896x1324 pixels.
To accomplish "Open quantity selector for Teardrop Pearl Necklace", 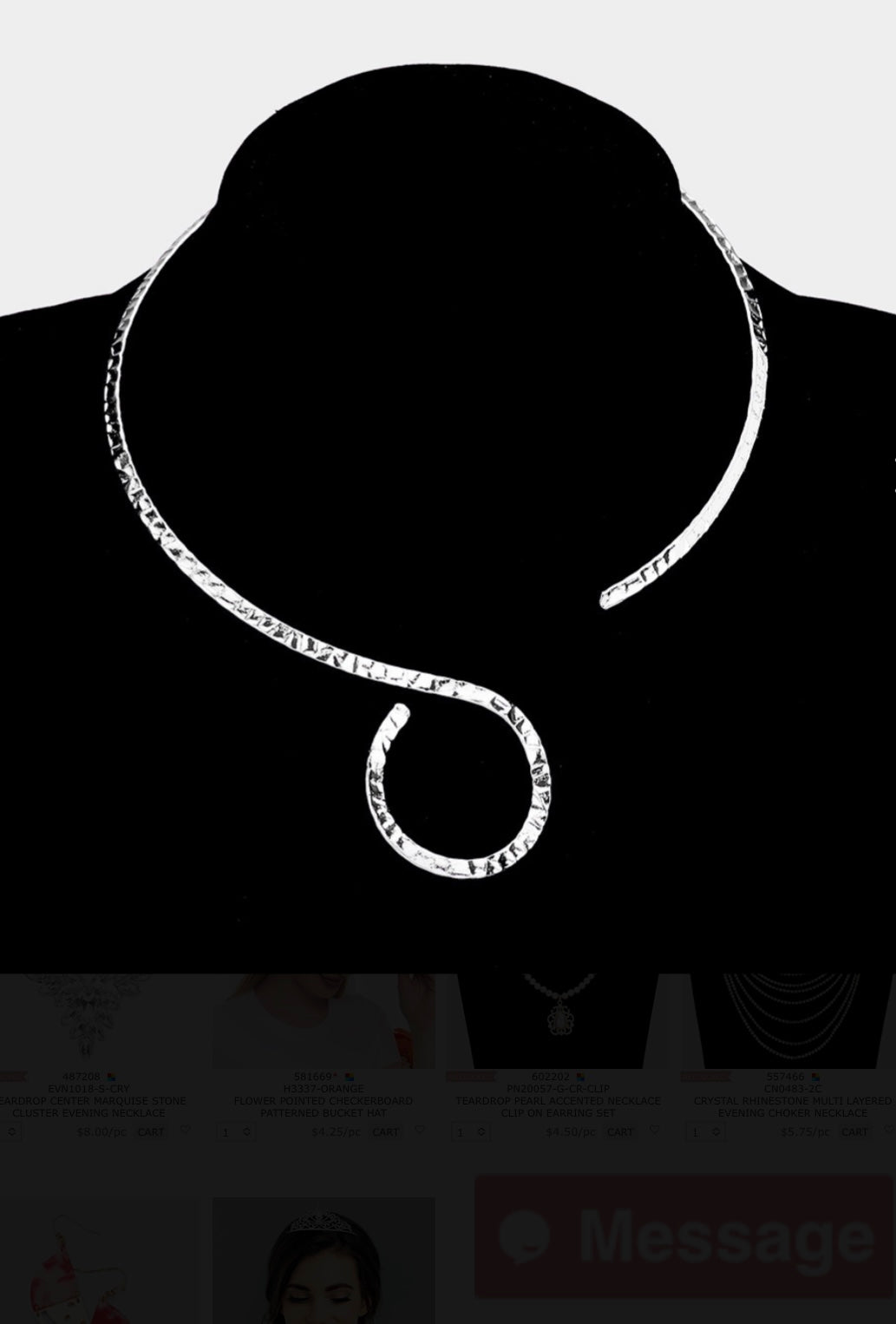I will pos(469,1132).
